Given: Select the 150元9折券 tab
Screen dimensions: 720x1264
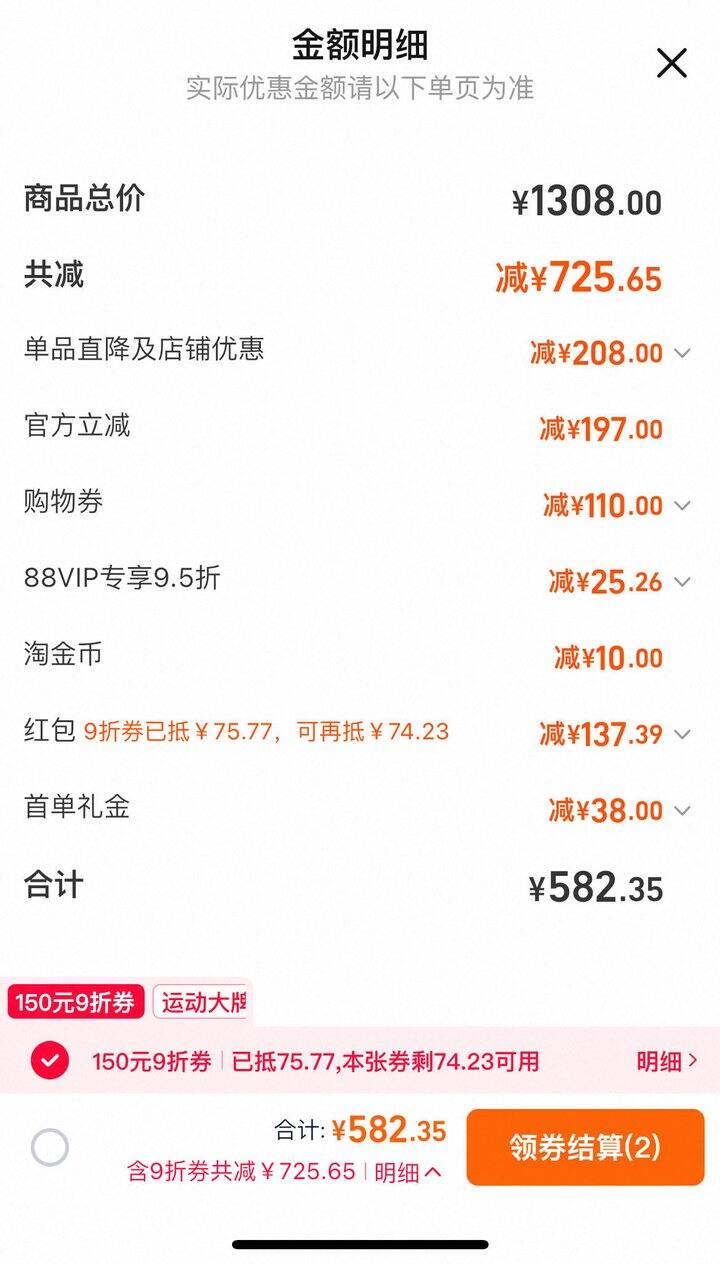Looking at the screenshot, I should click(76, 1003).
